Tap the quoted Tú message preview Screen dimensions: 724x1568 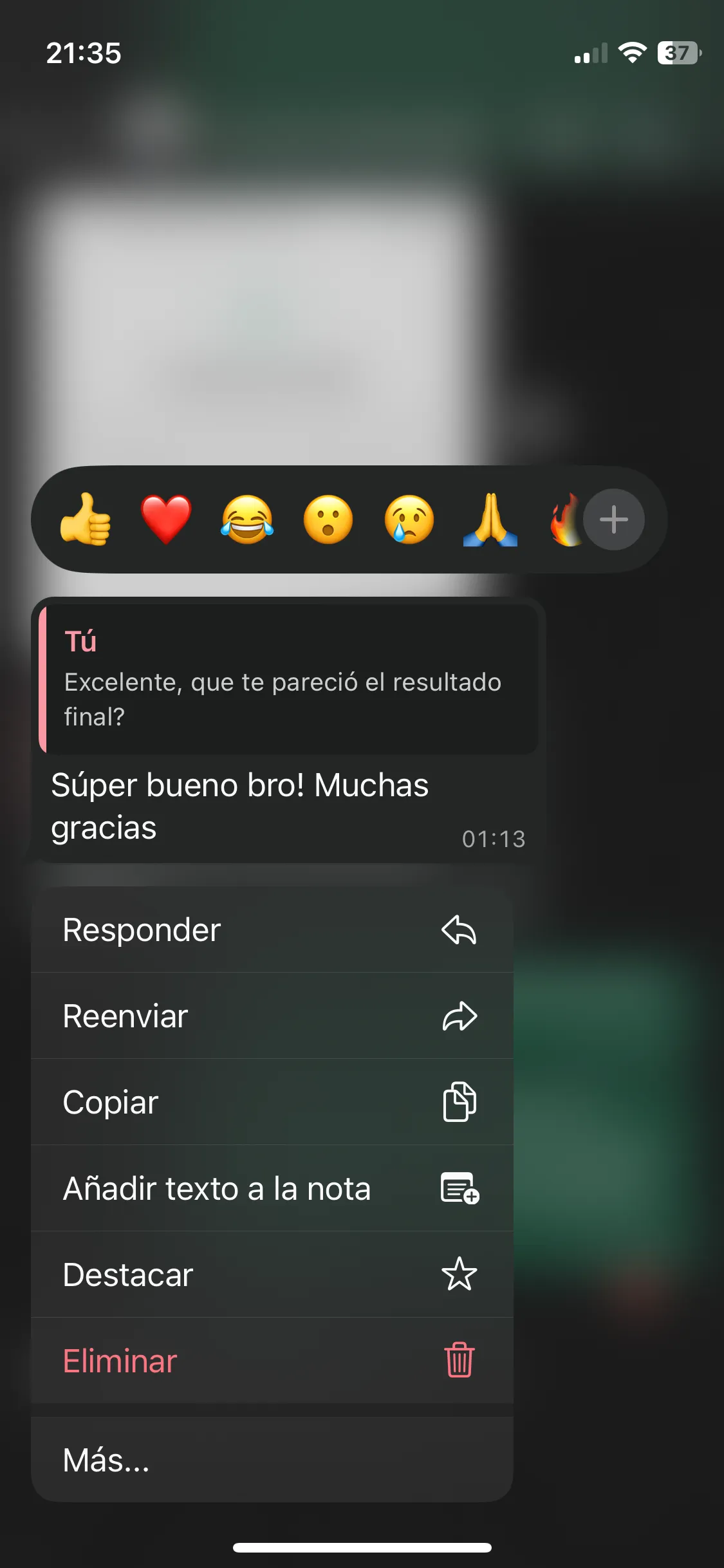288,679
